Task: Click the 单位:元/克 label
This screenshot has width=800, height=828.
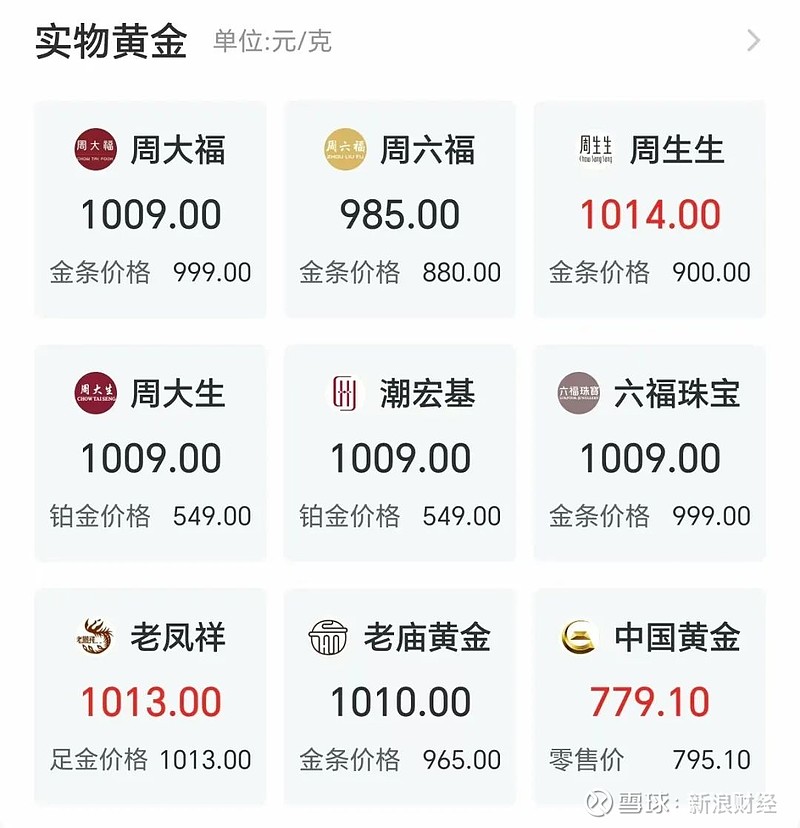Action: pyautogui.click(x=270, y=43)
